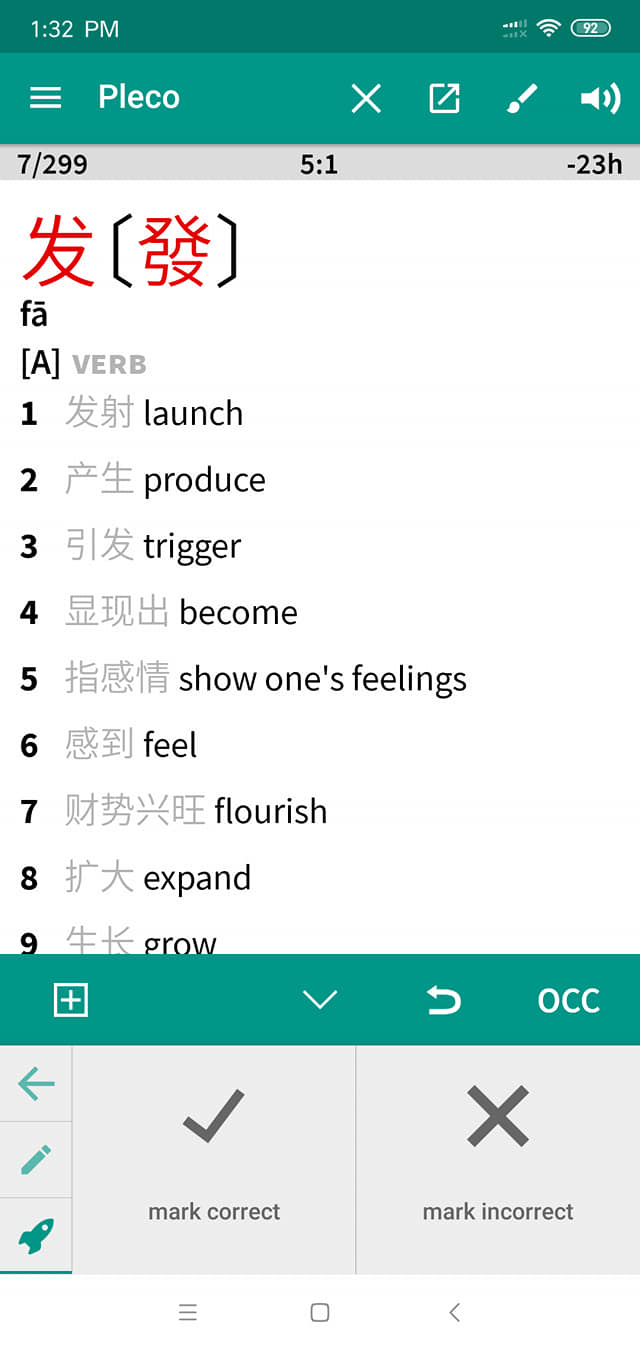
Task: Tap the plus box icon to add card
Action: click(71, 1000)
